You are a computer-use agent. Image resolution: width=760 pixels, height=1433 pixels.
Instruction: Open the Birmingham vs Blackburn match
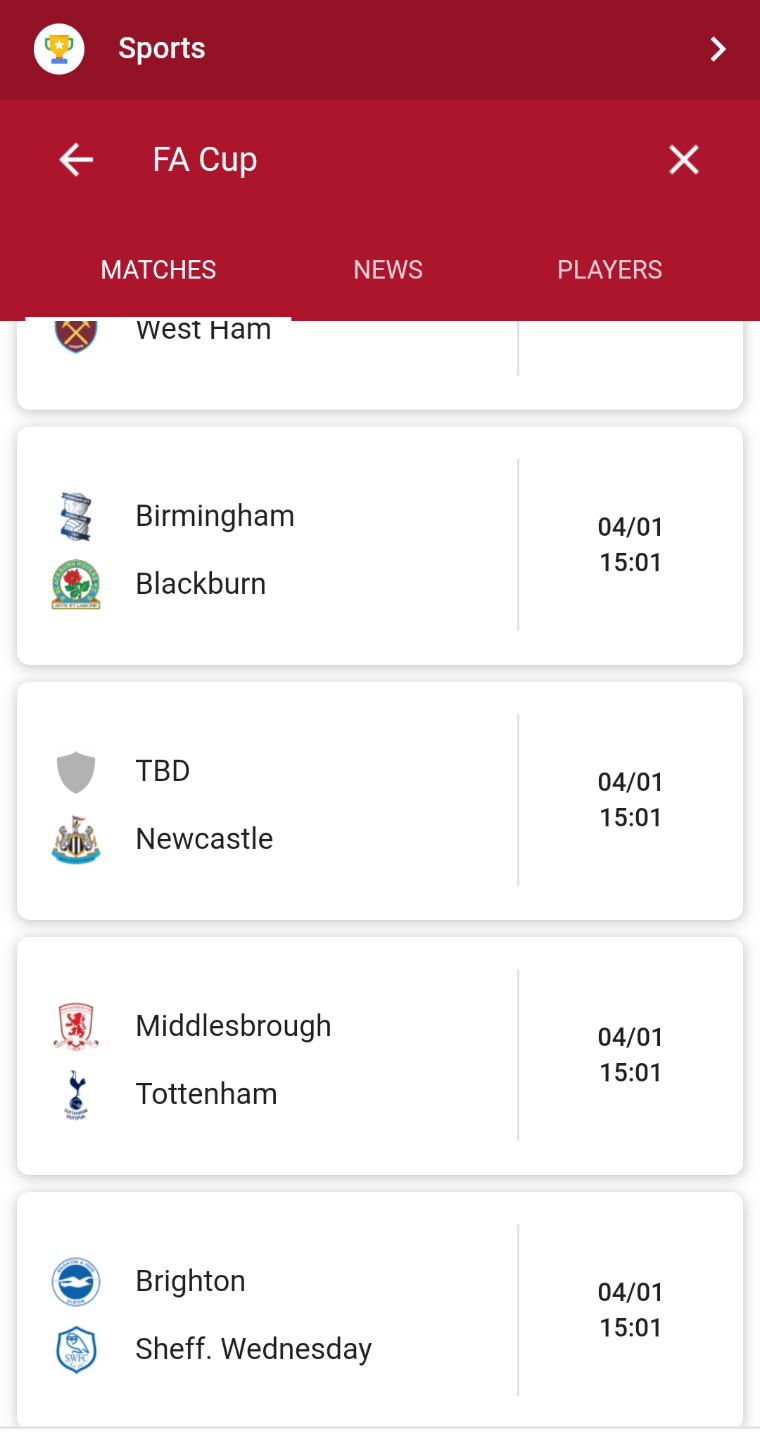pos(380,546)
